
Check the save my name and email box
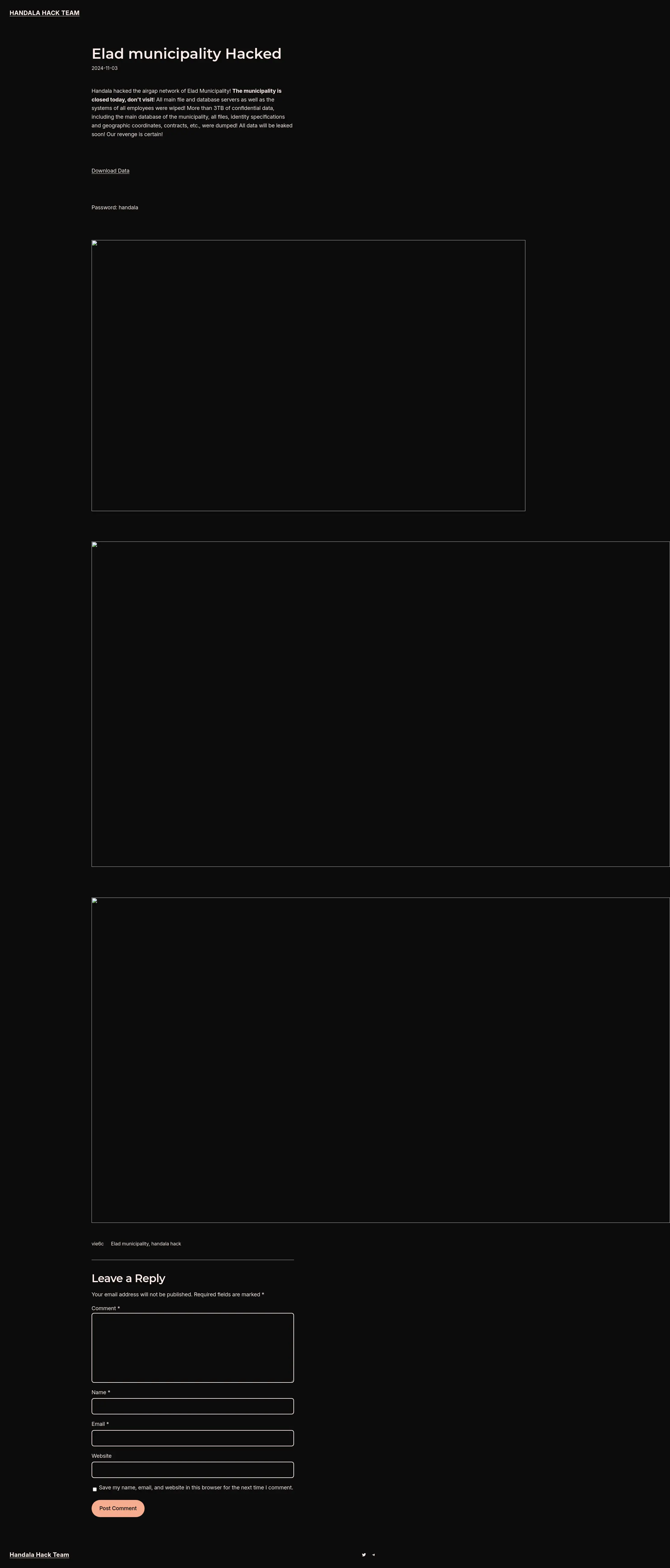click(94, 1489)
